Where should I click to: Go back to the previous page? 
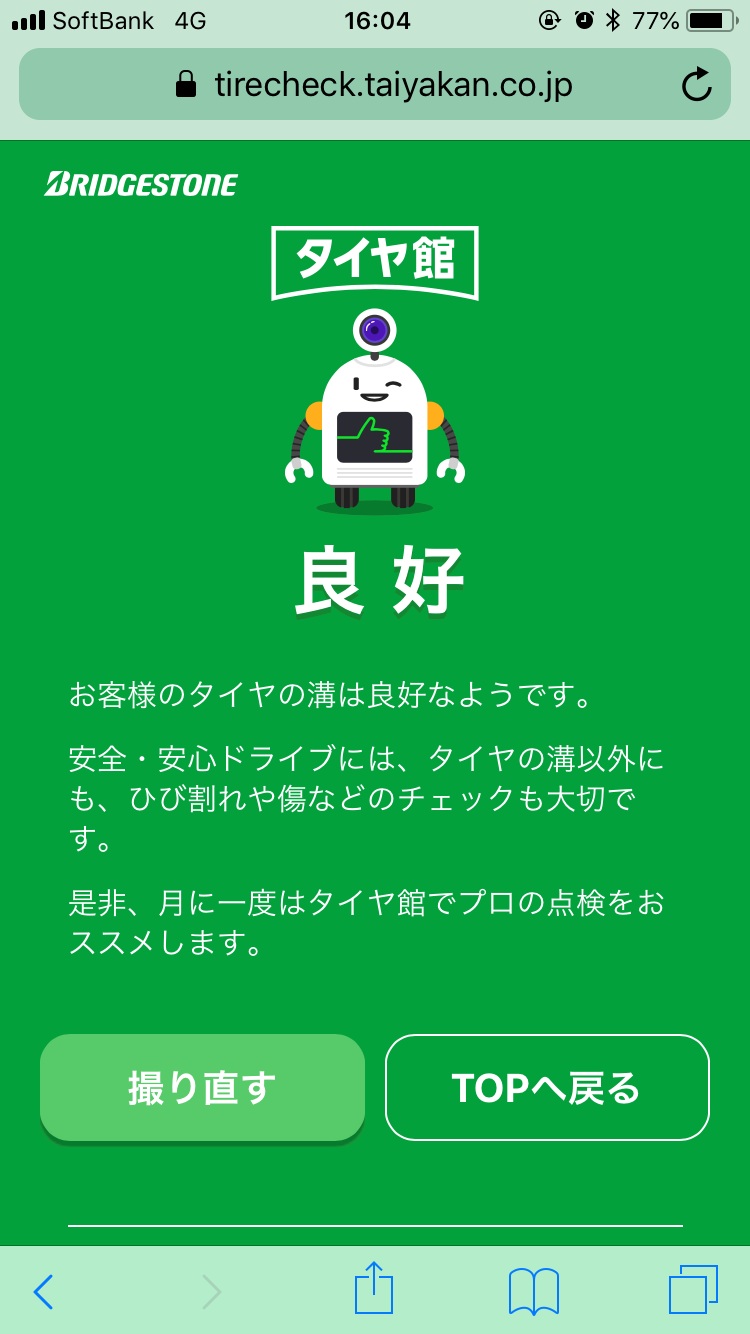click(43, 1291)
